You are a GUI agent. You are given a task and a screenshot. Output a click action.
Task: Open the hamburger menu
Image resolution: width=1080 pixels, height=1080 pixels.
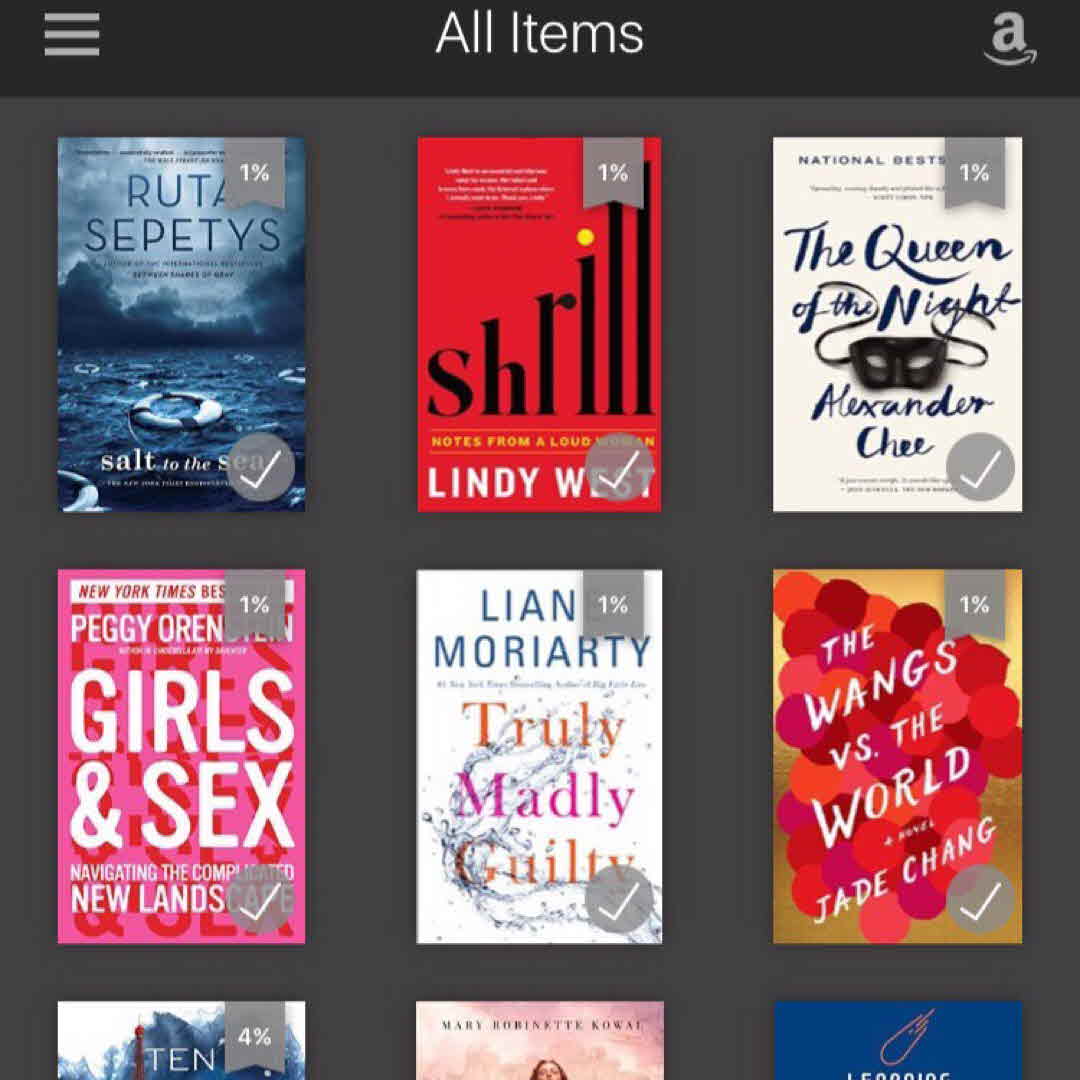tap(72, 36)
